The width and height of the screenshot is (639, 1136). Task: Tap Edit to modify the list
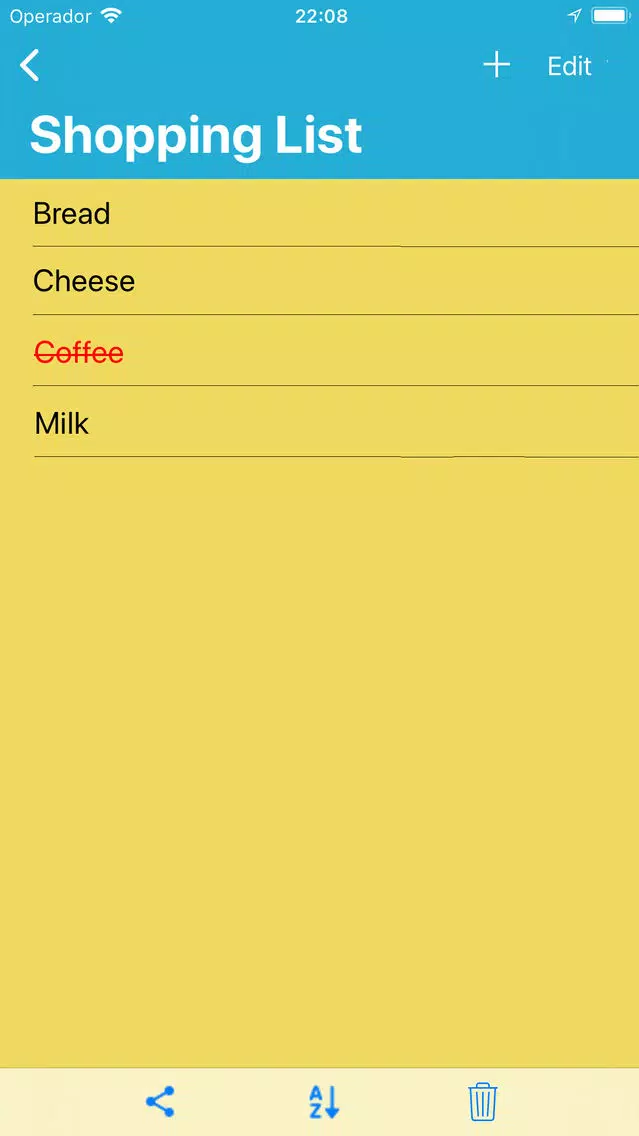pyautogui.click(x=569, y=66)
